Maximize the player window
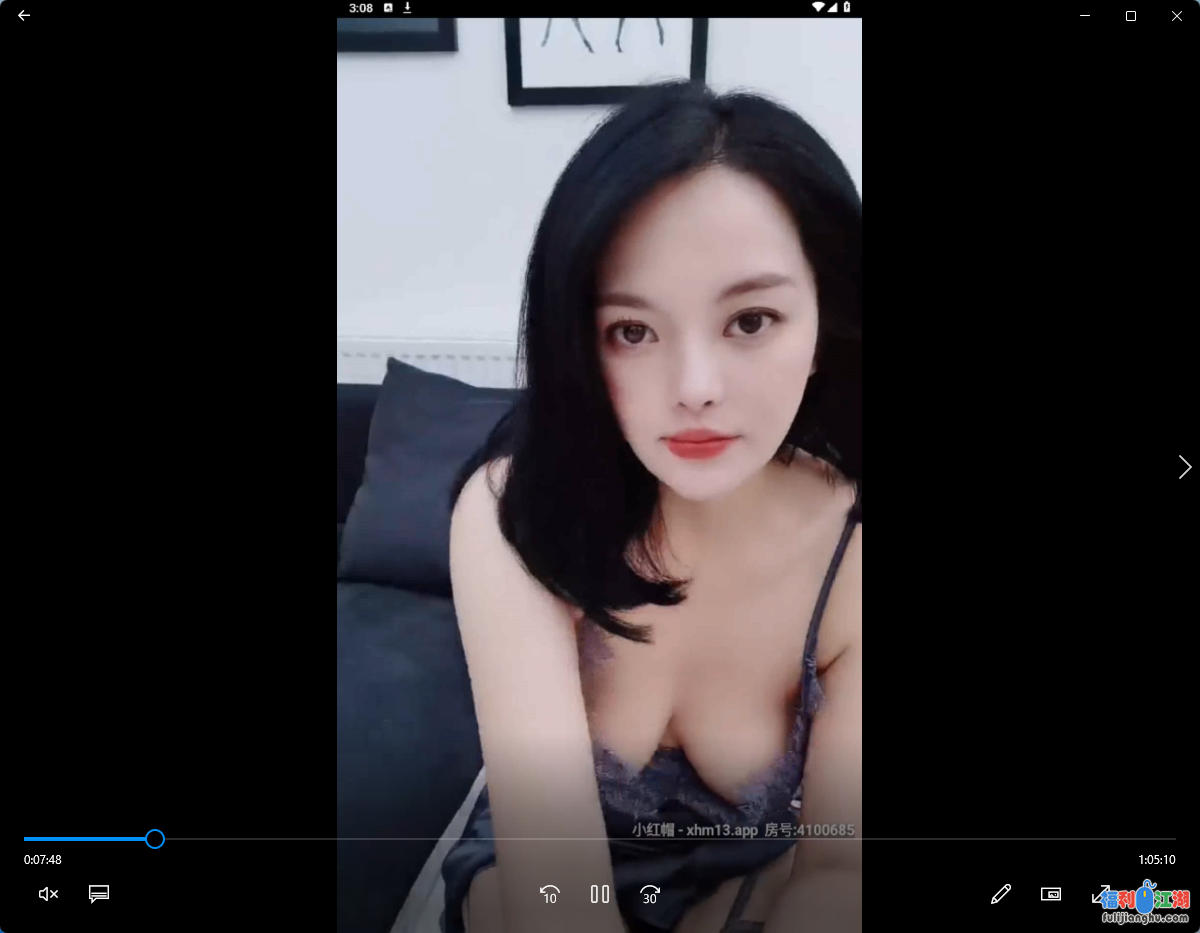 pos(1131,16)
